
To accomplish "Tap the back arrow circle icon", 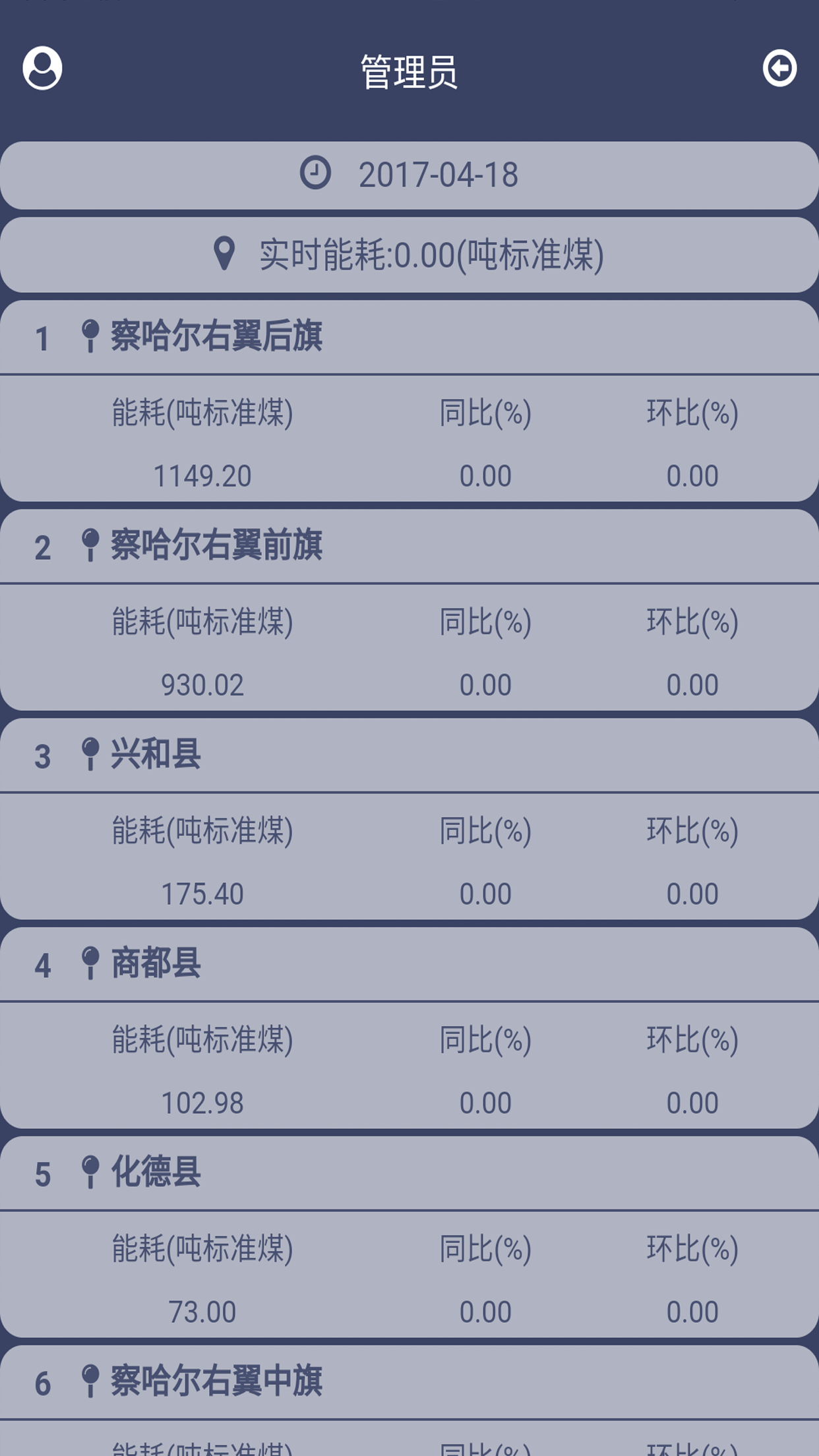I will 779,68.
